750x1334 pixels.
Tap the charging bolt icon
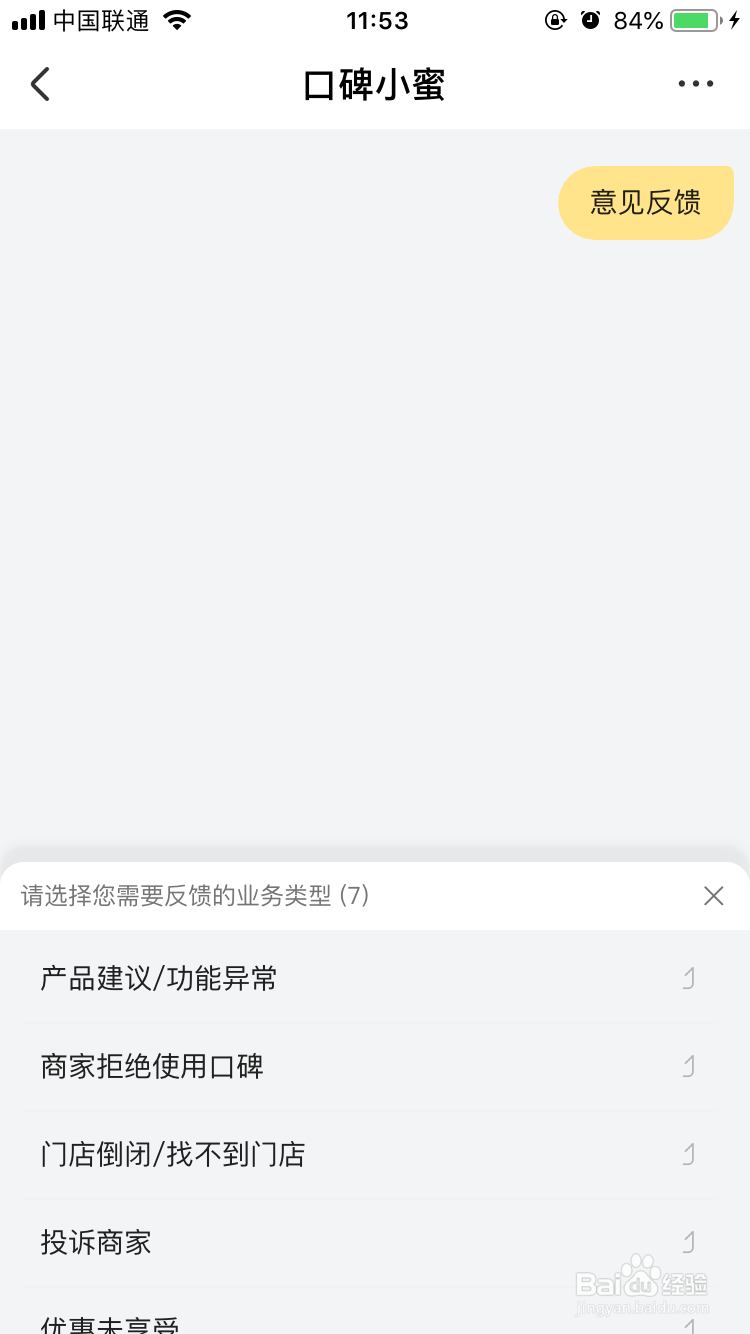click(x=735, y=19)
